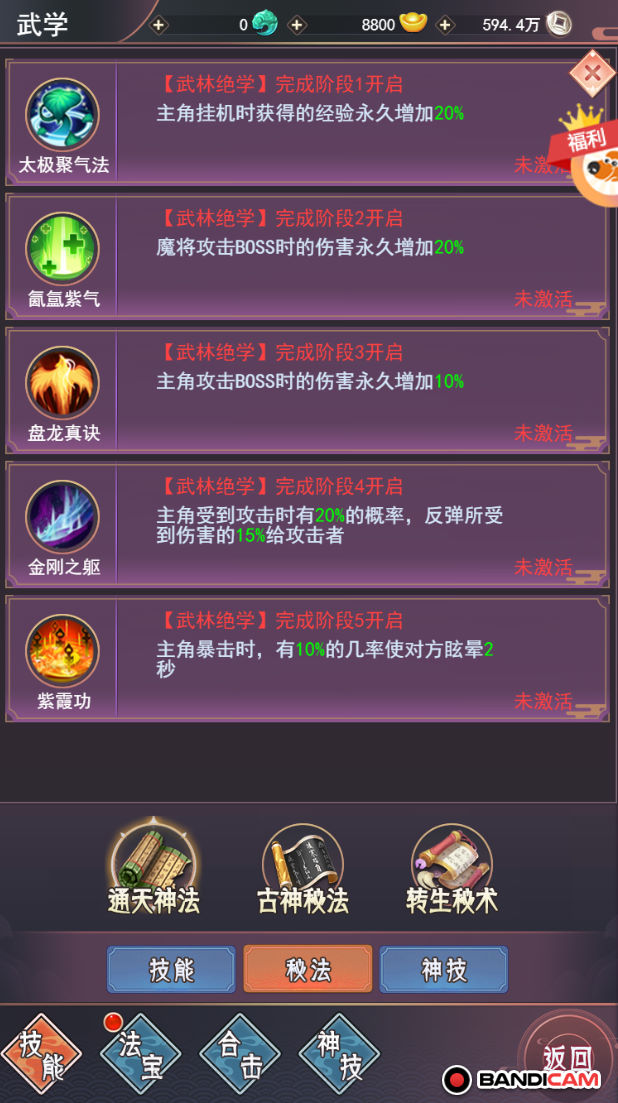The image size is (618, 1103).
Task: Select the 氤氲紫气 skill row
Action: click(x=307, y=257)
